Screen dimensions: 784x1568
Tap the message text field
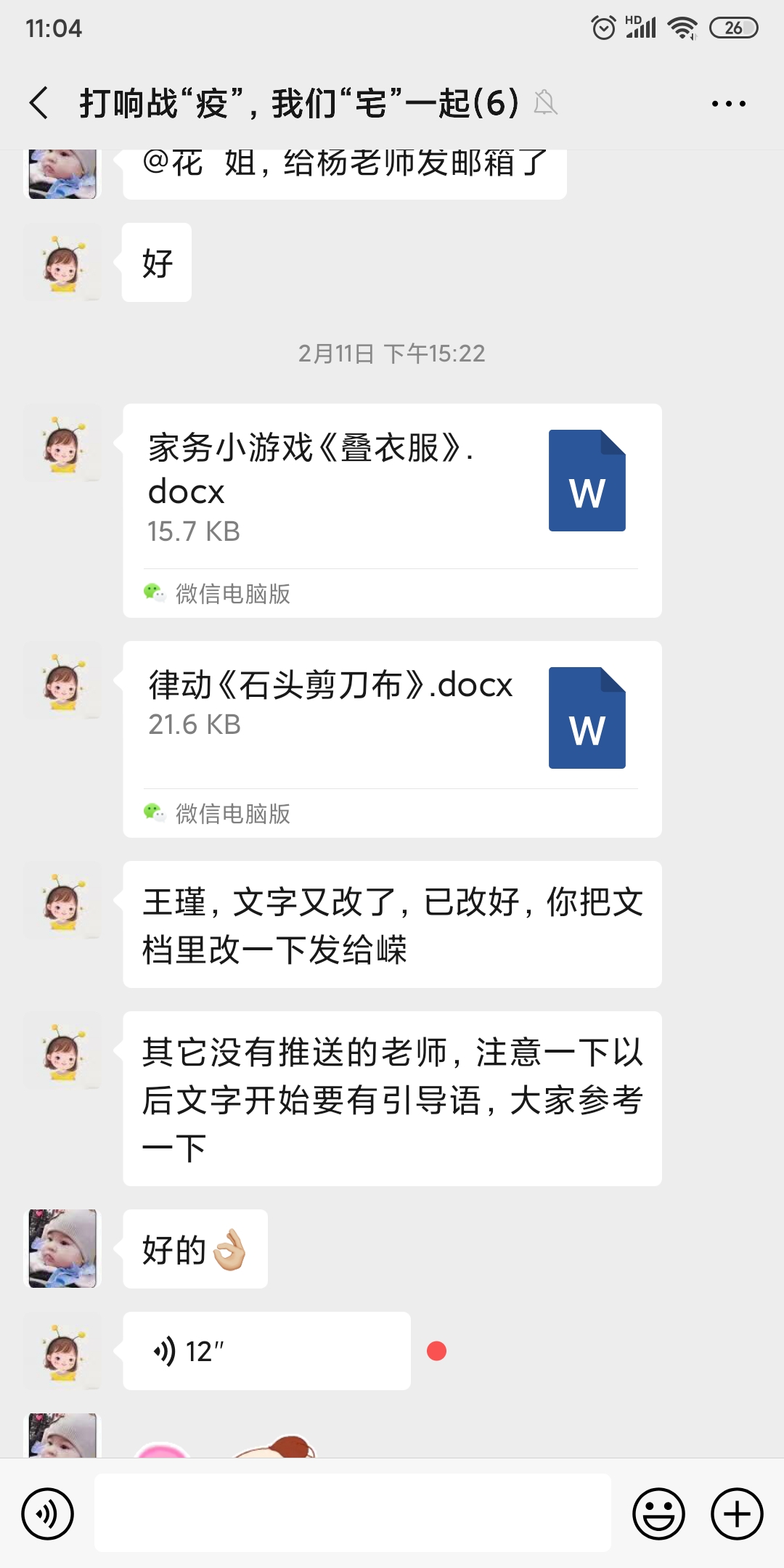pyautogui.click(x=352, y=1513)
